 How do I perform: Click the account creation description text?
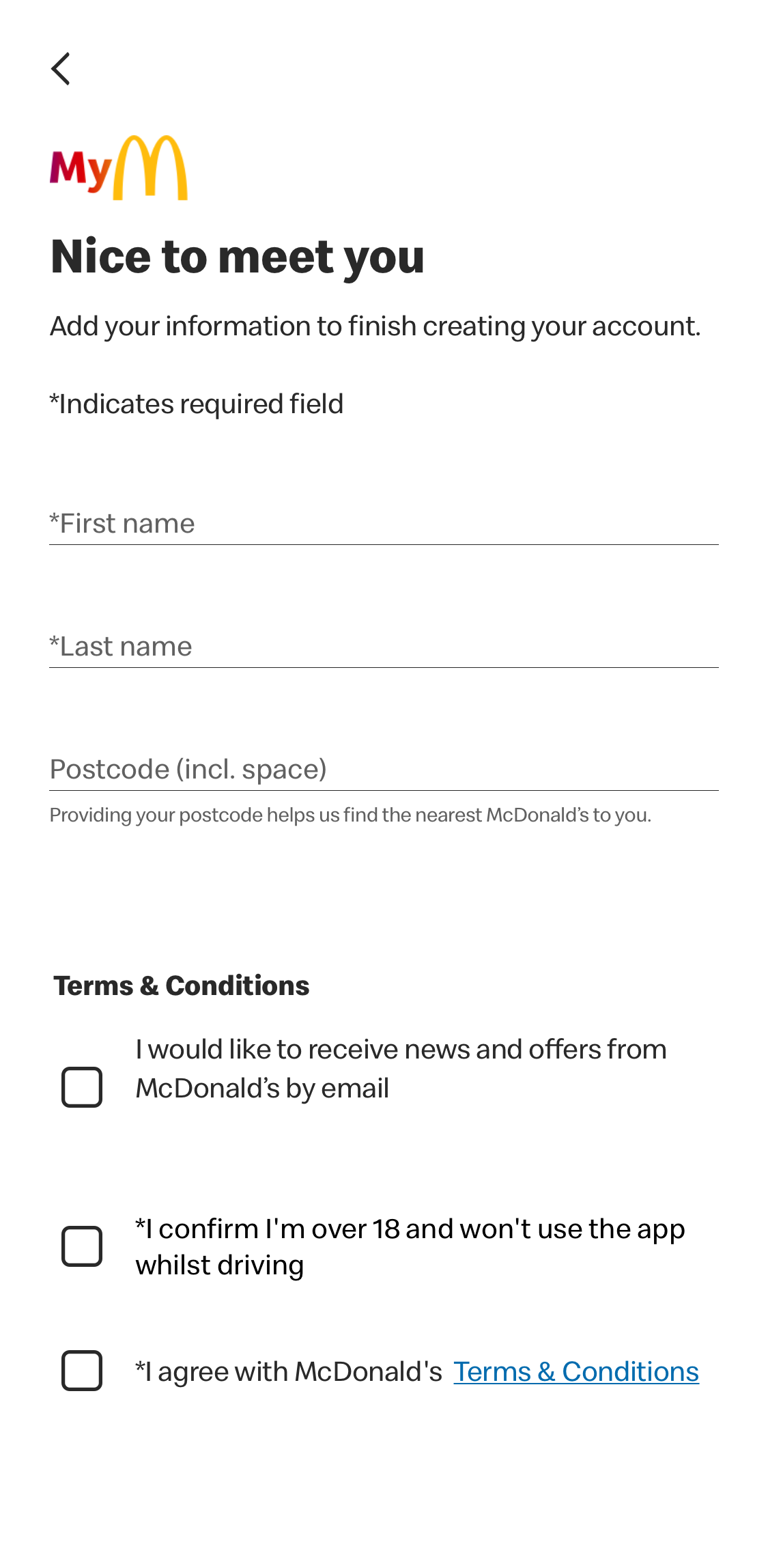[x=375, y=326]
